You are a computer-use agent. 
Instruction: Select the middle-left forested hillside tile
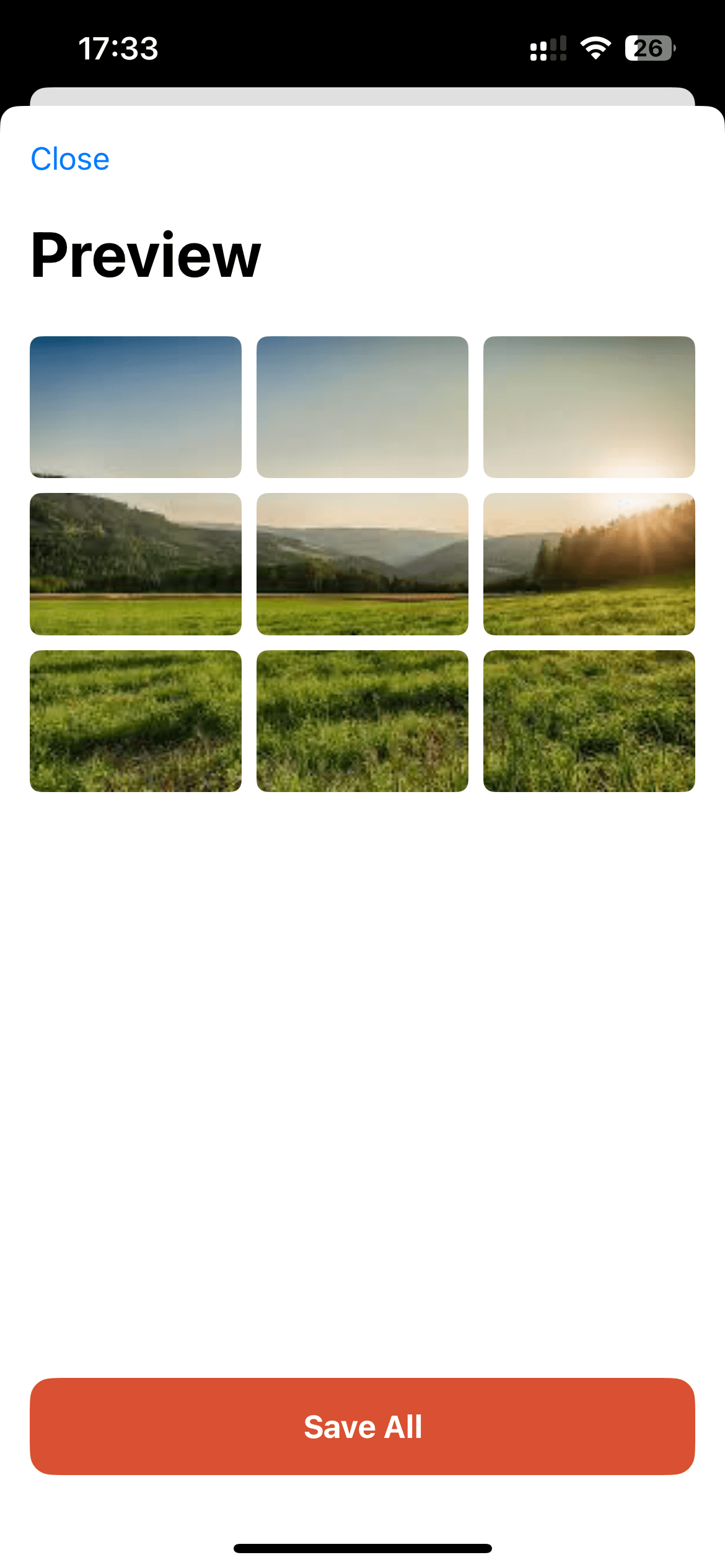point(135,564)
